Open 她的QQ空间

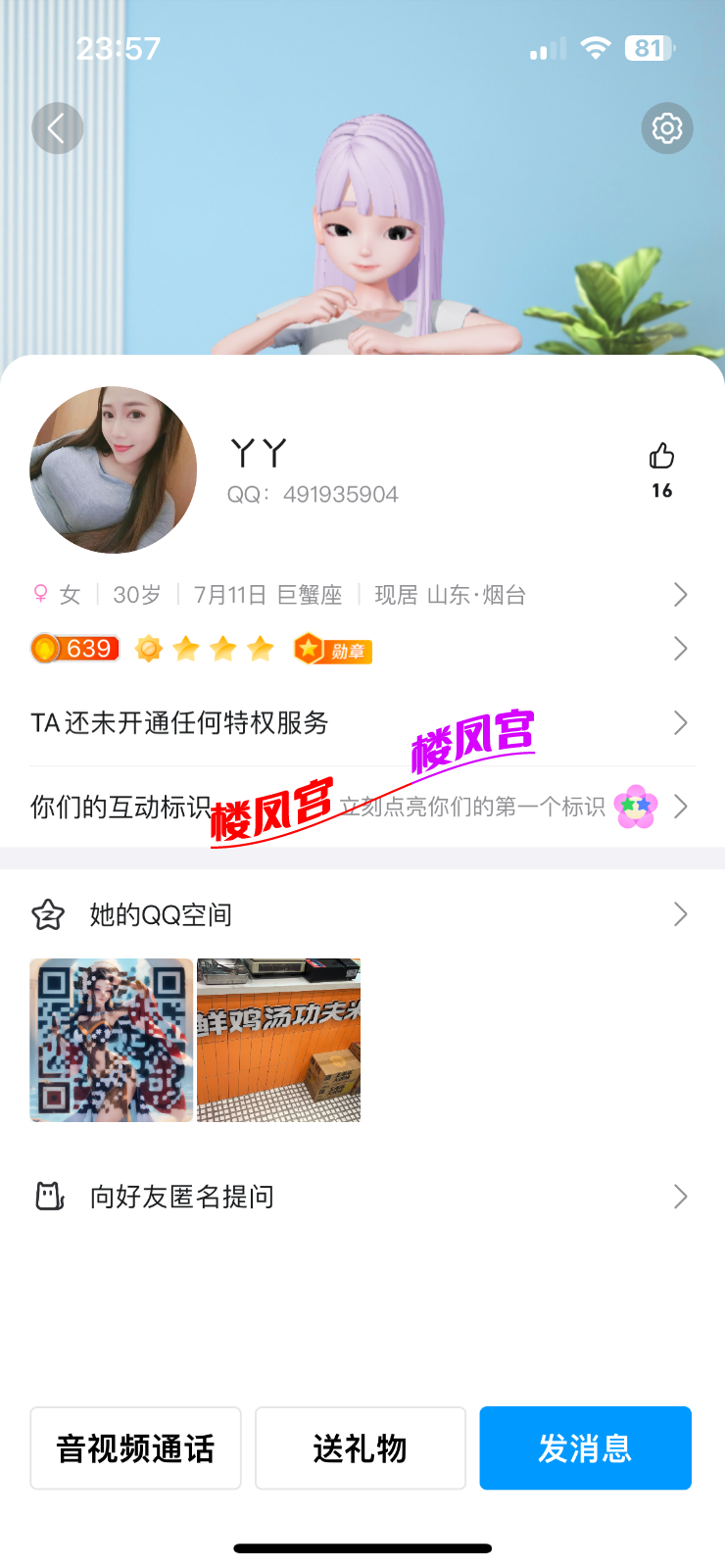361,915
